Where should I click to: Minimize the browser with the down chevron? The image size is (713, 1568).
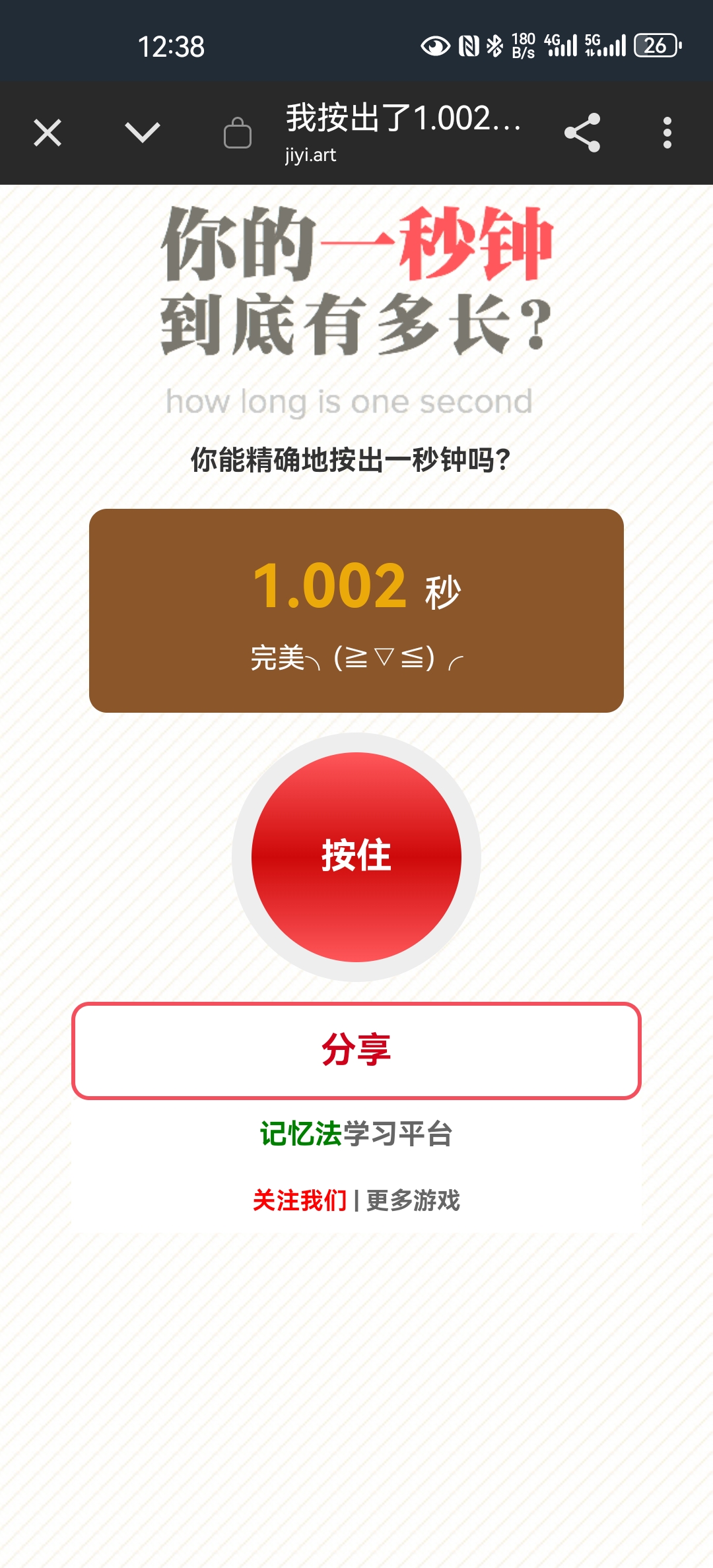point(142,133)
